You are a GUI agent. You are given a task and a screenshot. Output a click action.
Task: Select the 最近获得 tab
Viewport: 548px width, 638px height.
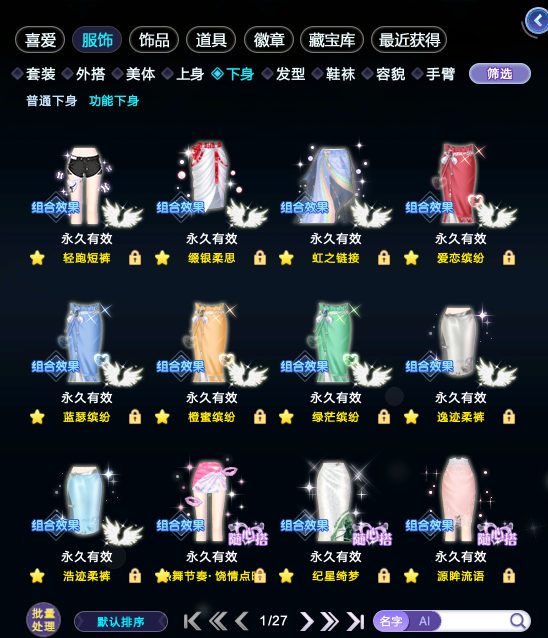[x=409, y=40]
